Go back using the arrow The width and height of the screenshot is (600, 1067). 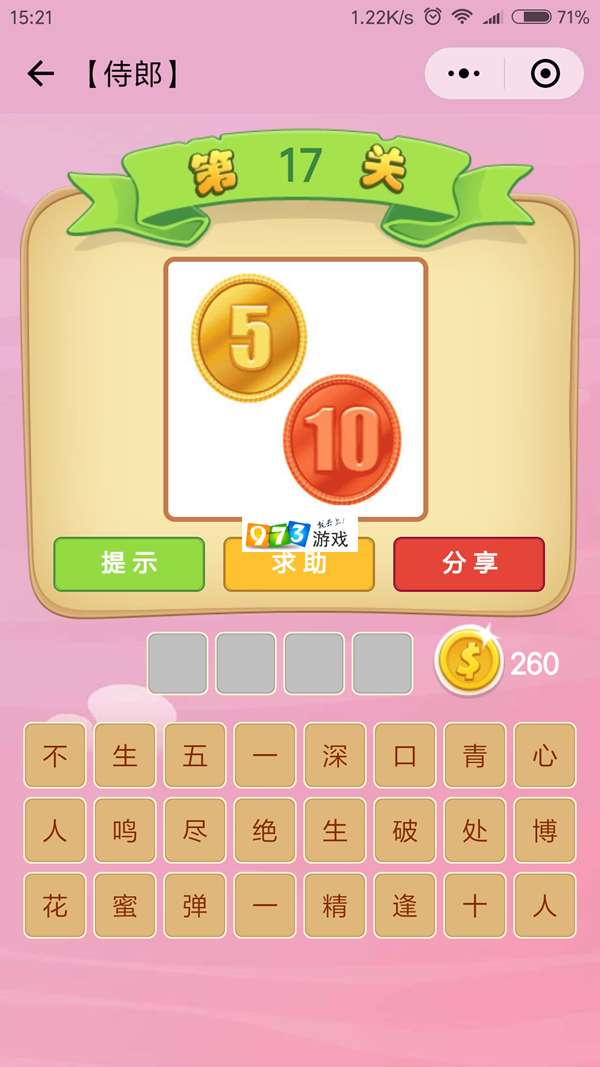point(40,74)
